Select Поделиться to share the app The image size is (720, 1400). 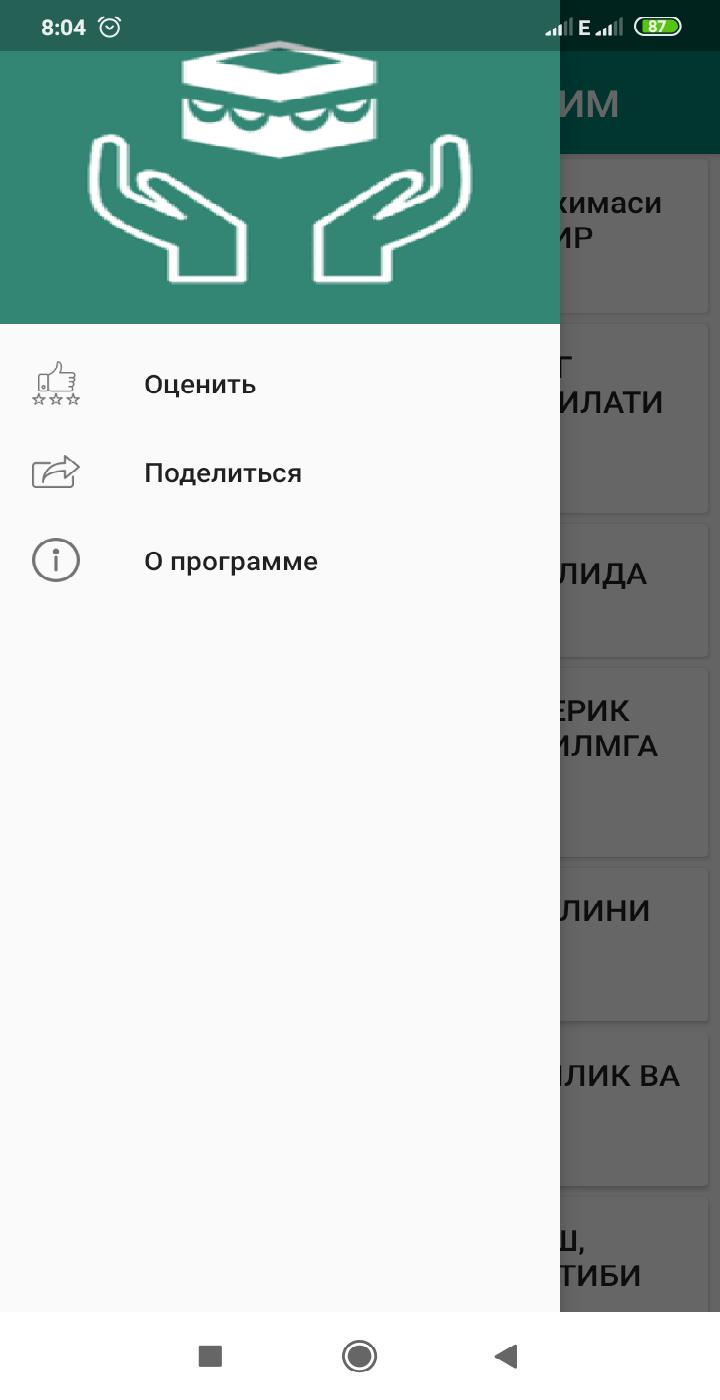tap(222, 473)
